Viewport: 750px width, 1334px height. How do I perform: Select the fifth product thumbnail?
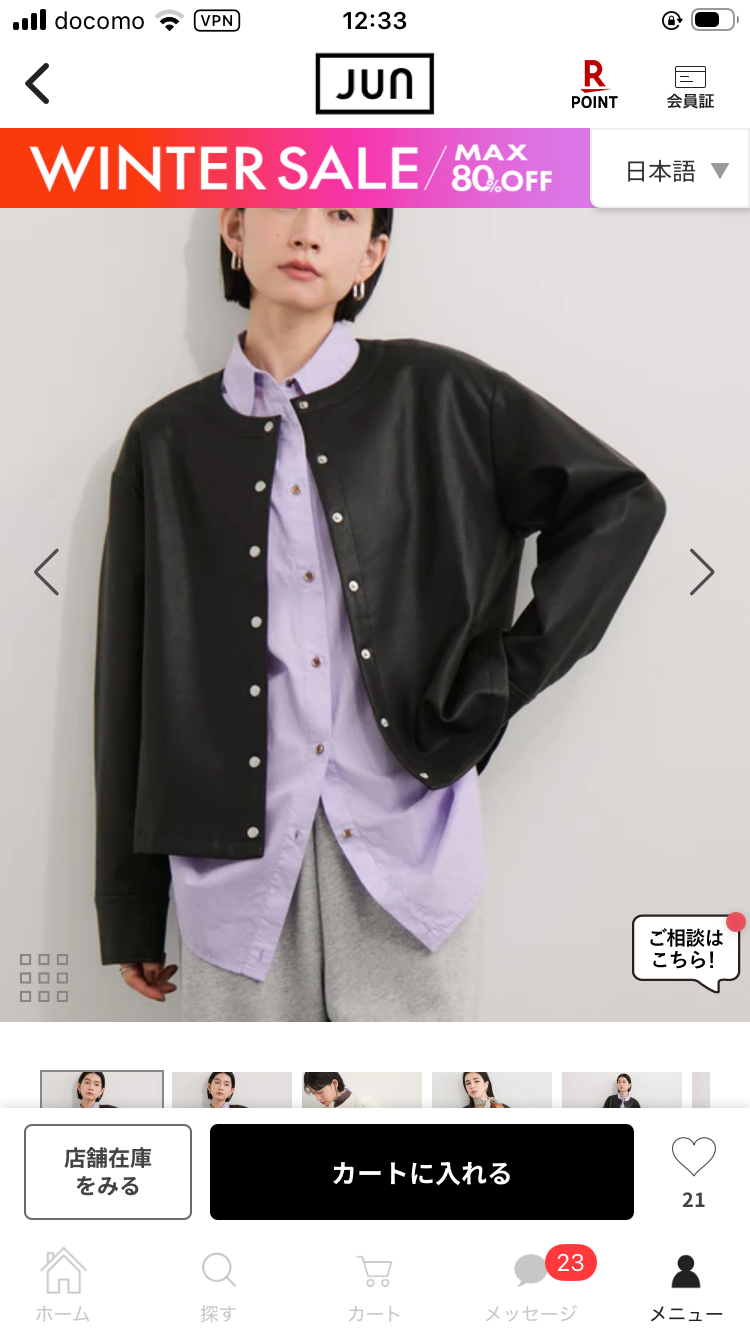[622, 1090]
